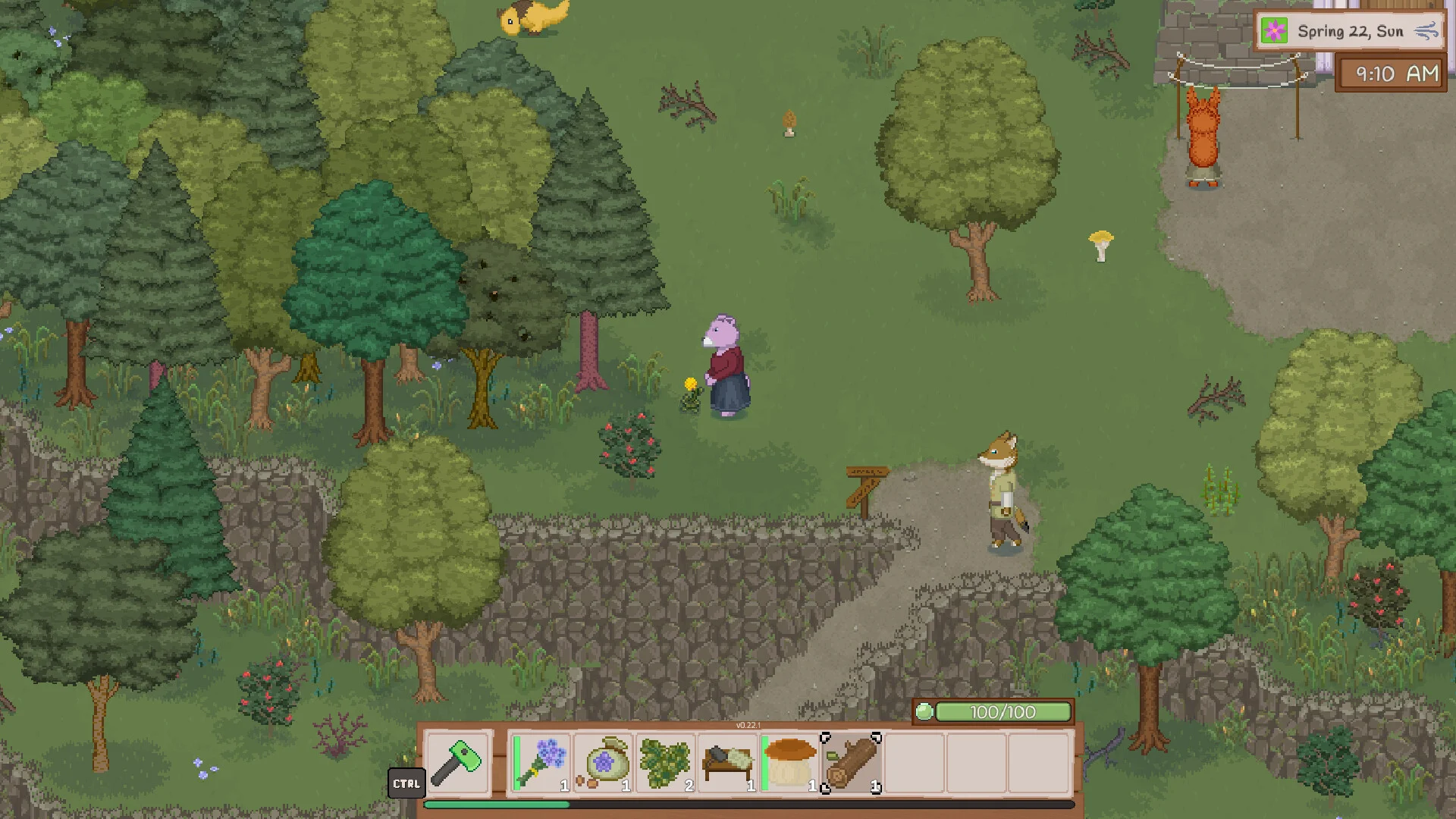Select the seed bag in the hotbar

[x=604, y=762]
